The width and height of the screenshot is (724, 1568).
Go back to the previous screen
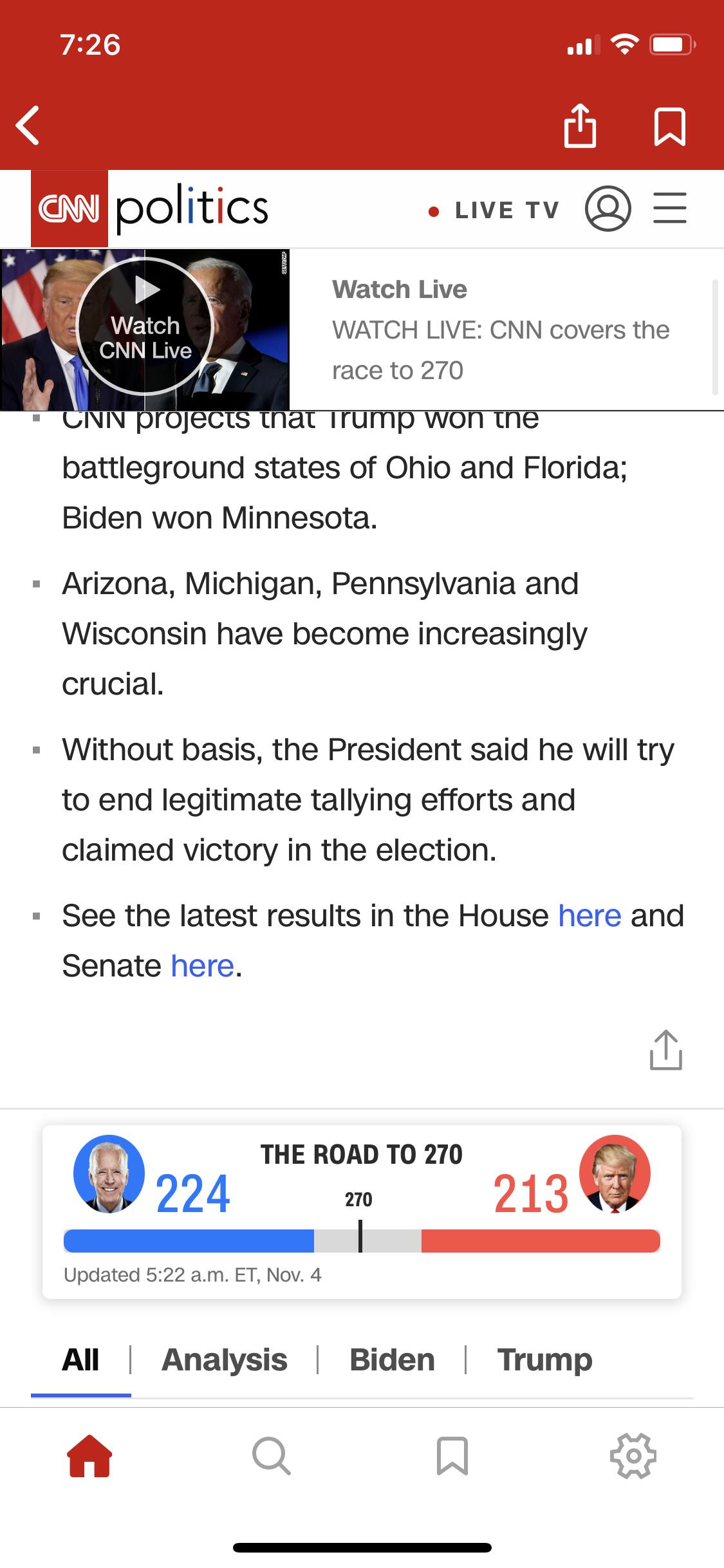coord(28,125)
